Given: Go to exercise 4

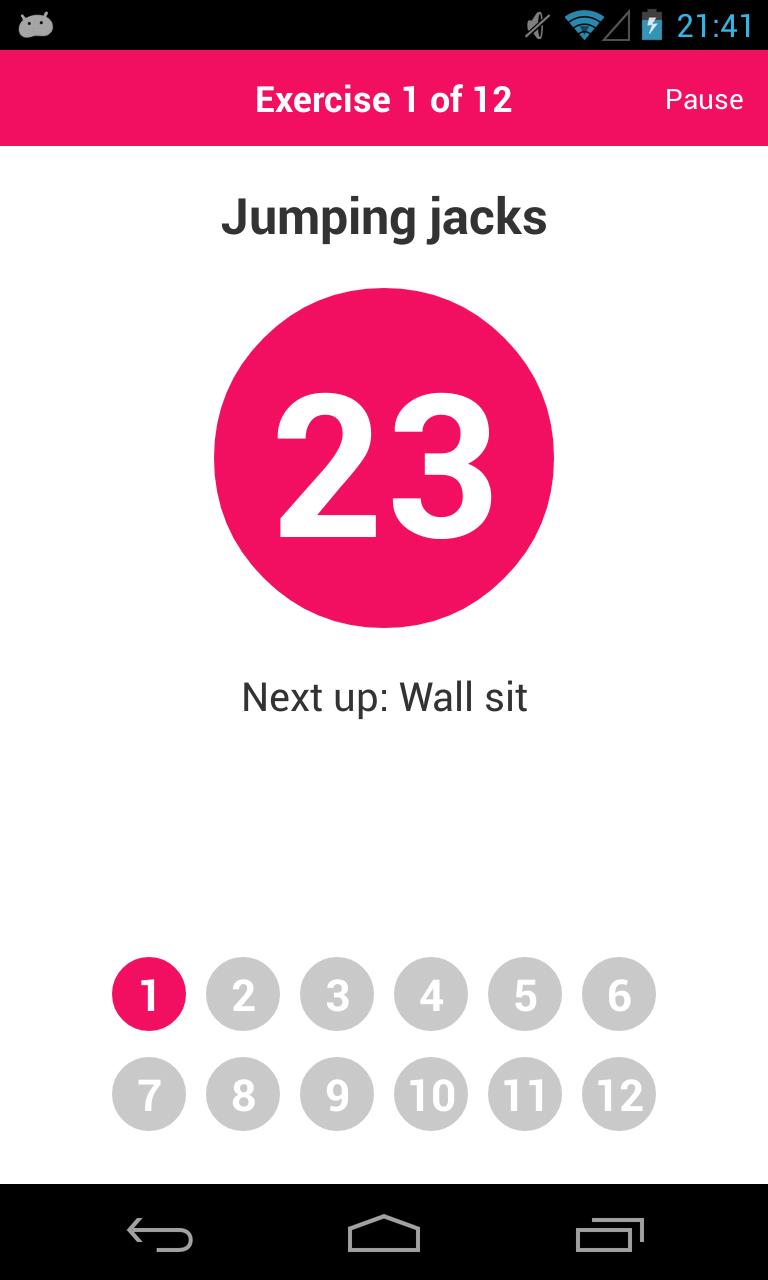Looking at the screenshot, I should coord(431,994).
